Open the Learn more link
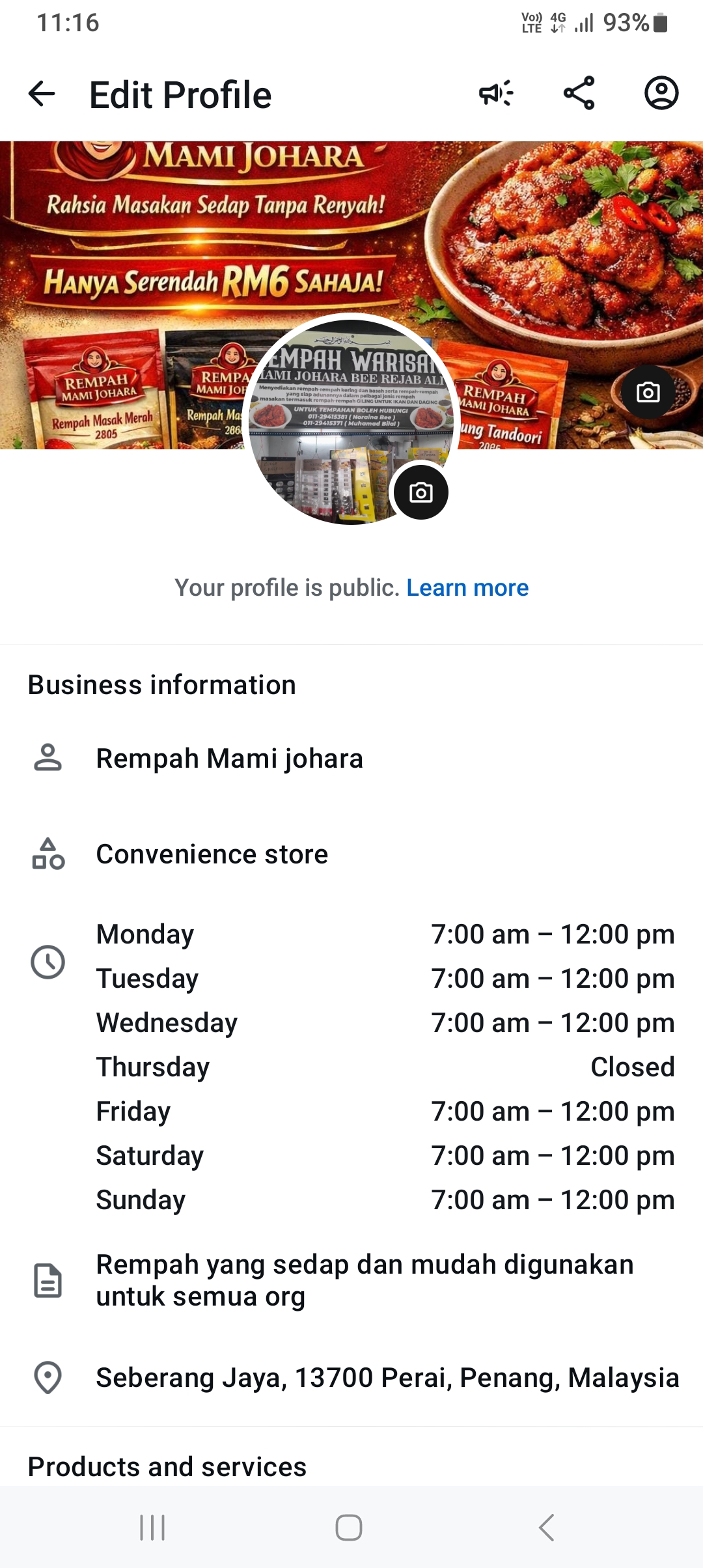 coord(467,587)
